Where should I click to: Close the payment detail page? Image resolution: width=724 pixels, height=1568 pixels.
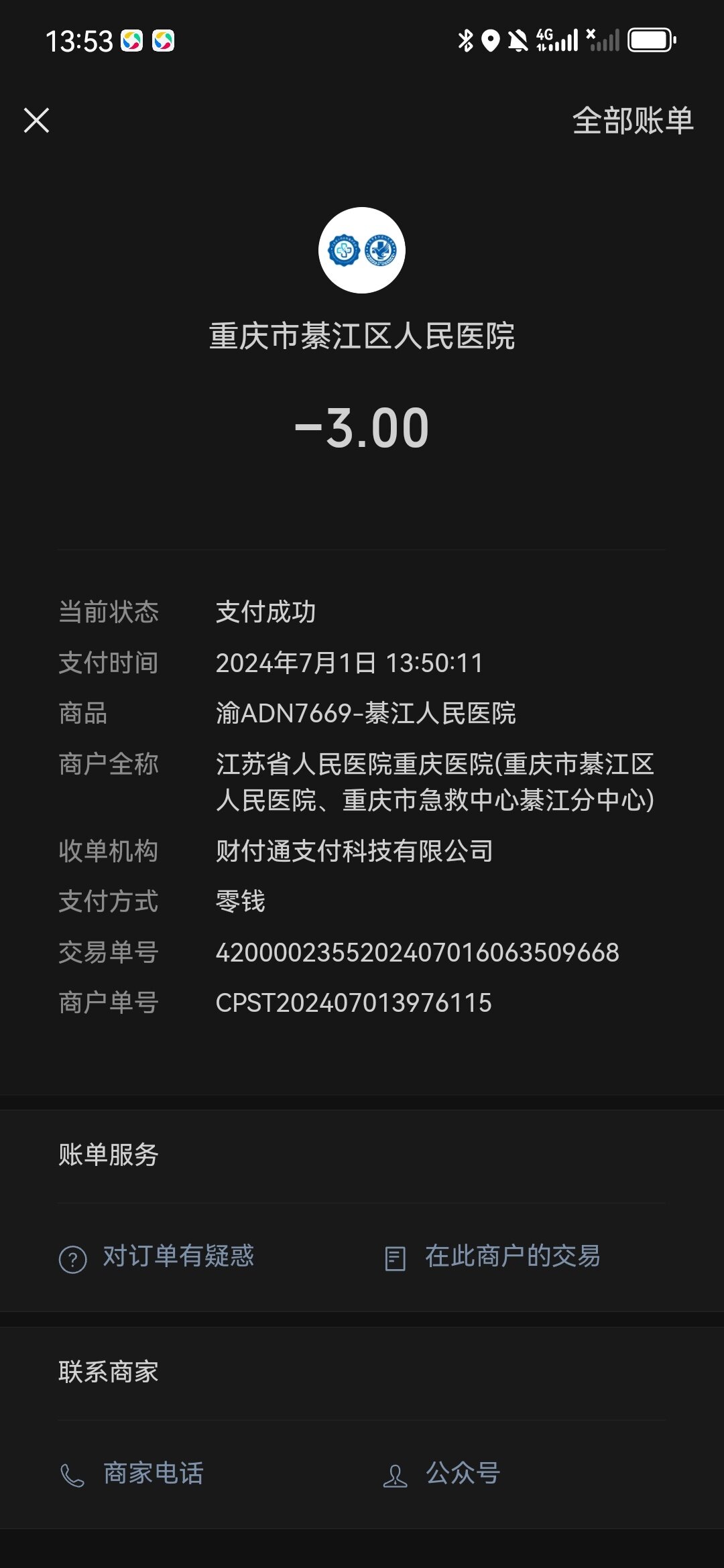click(x=37, y=121)
